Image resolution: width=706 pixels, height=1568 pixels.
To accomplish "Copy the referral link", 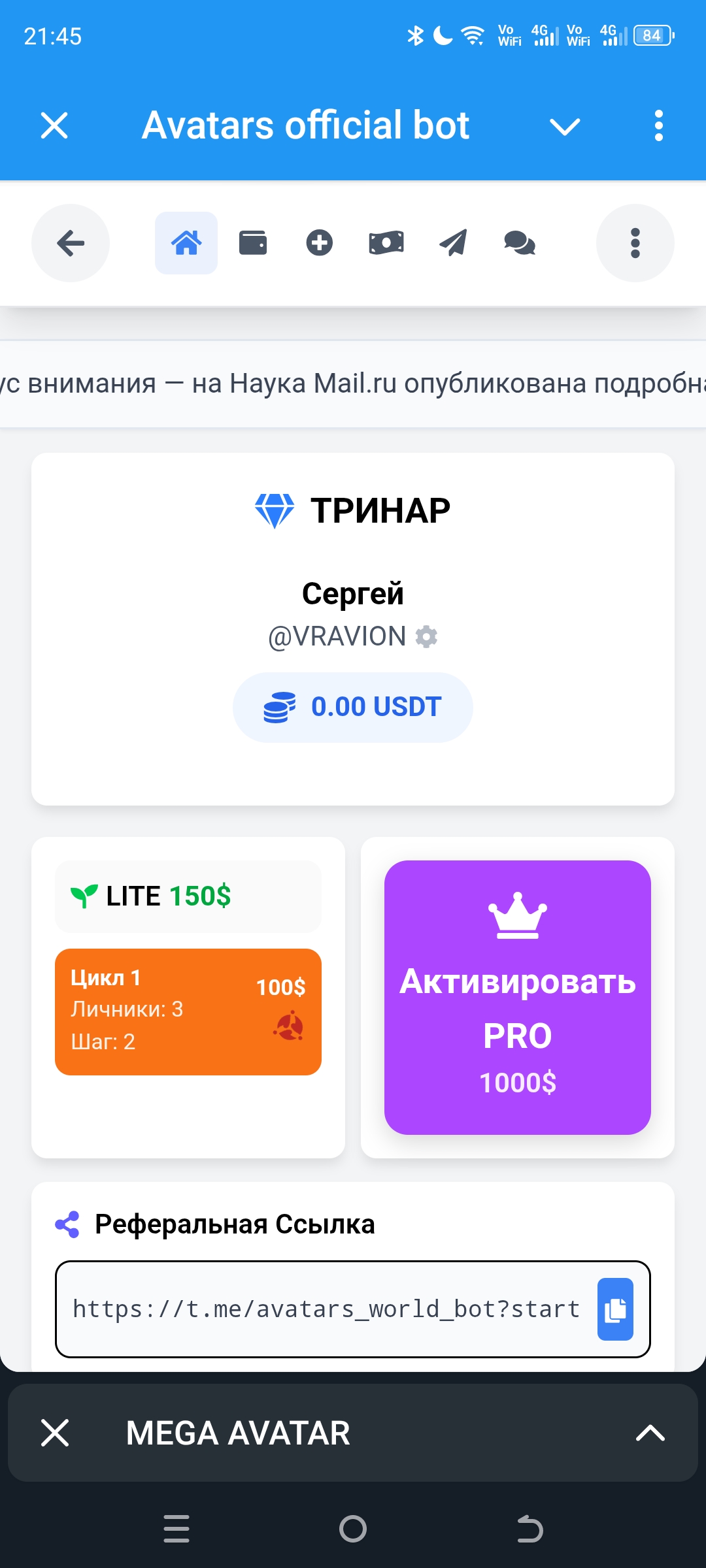I will pyautogui.click(x=615, y=1309).
